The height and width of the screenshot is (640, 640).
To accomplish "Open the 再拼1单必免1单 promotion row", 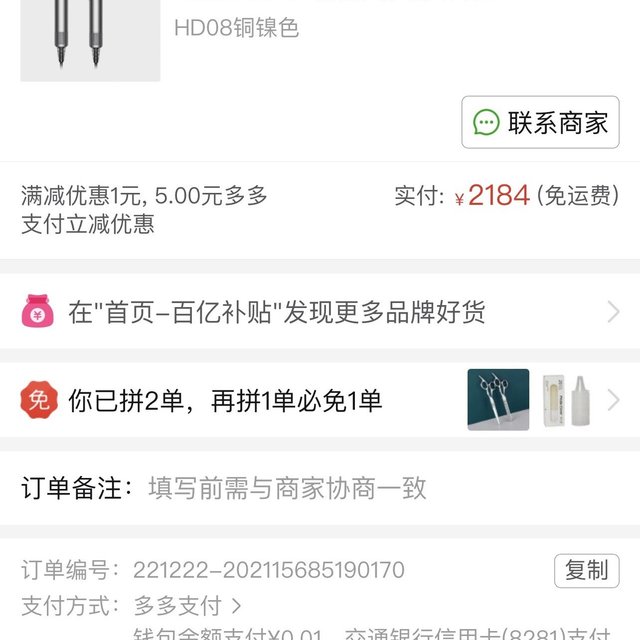I will coord(320,401).
